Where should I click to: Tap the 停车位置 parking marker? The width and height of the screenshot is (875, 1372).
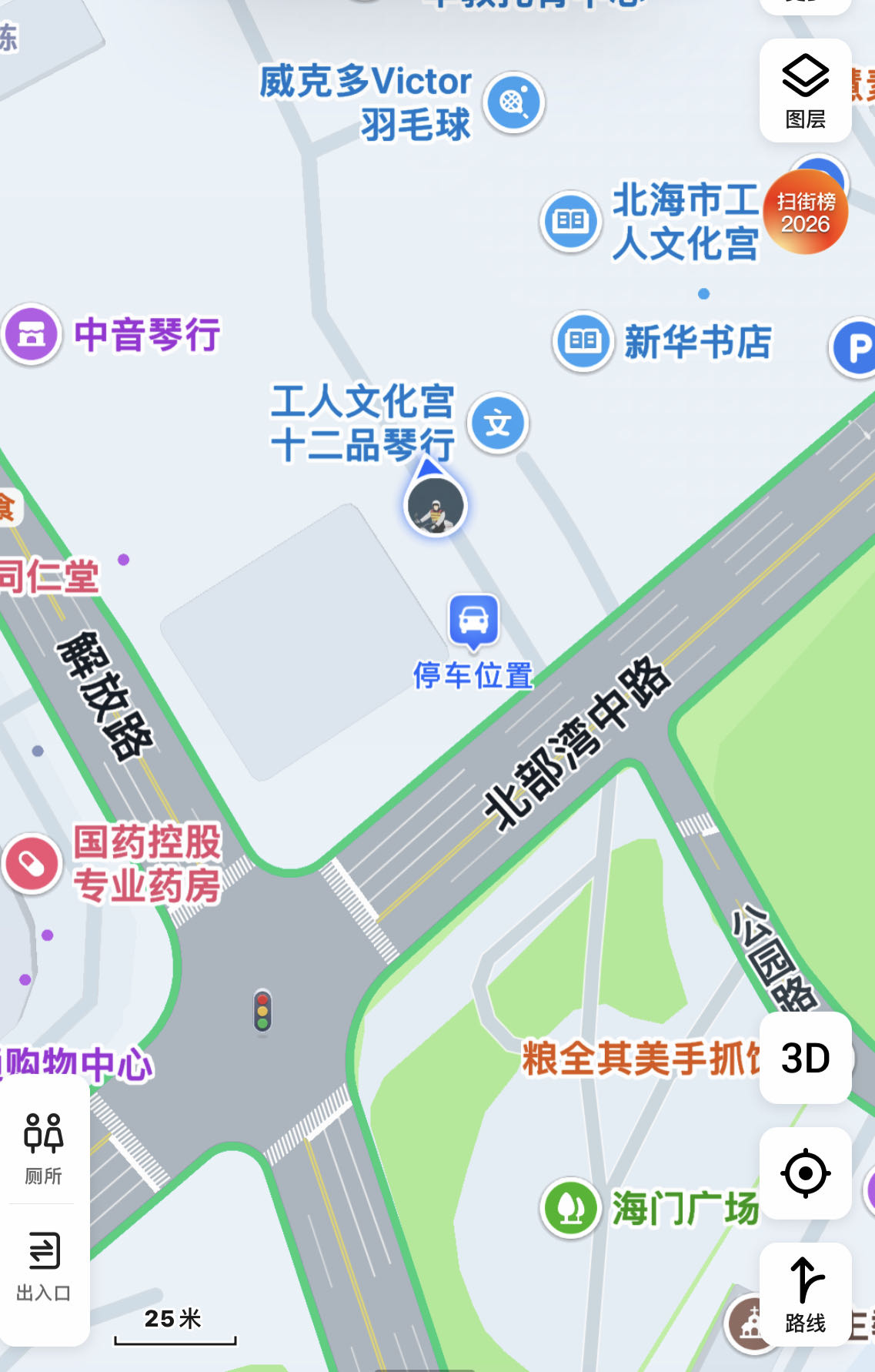(x=473, y=621)
